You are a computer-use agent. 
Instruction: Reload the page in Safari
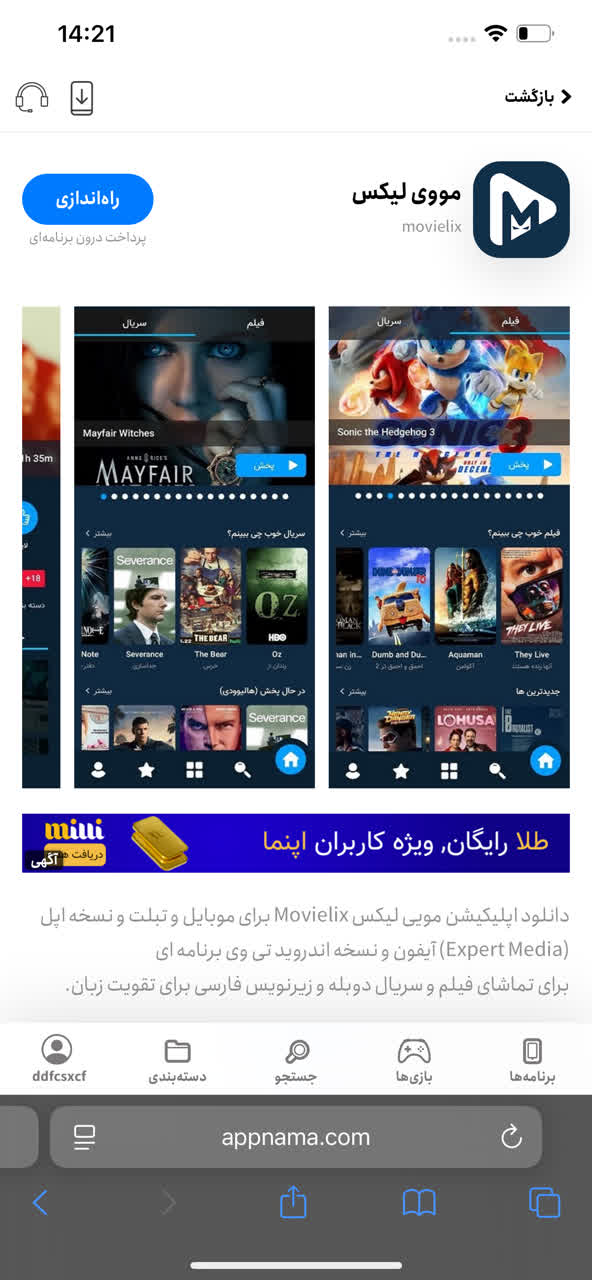[511, 1137]
